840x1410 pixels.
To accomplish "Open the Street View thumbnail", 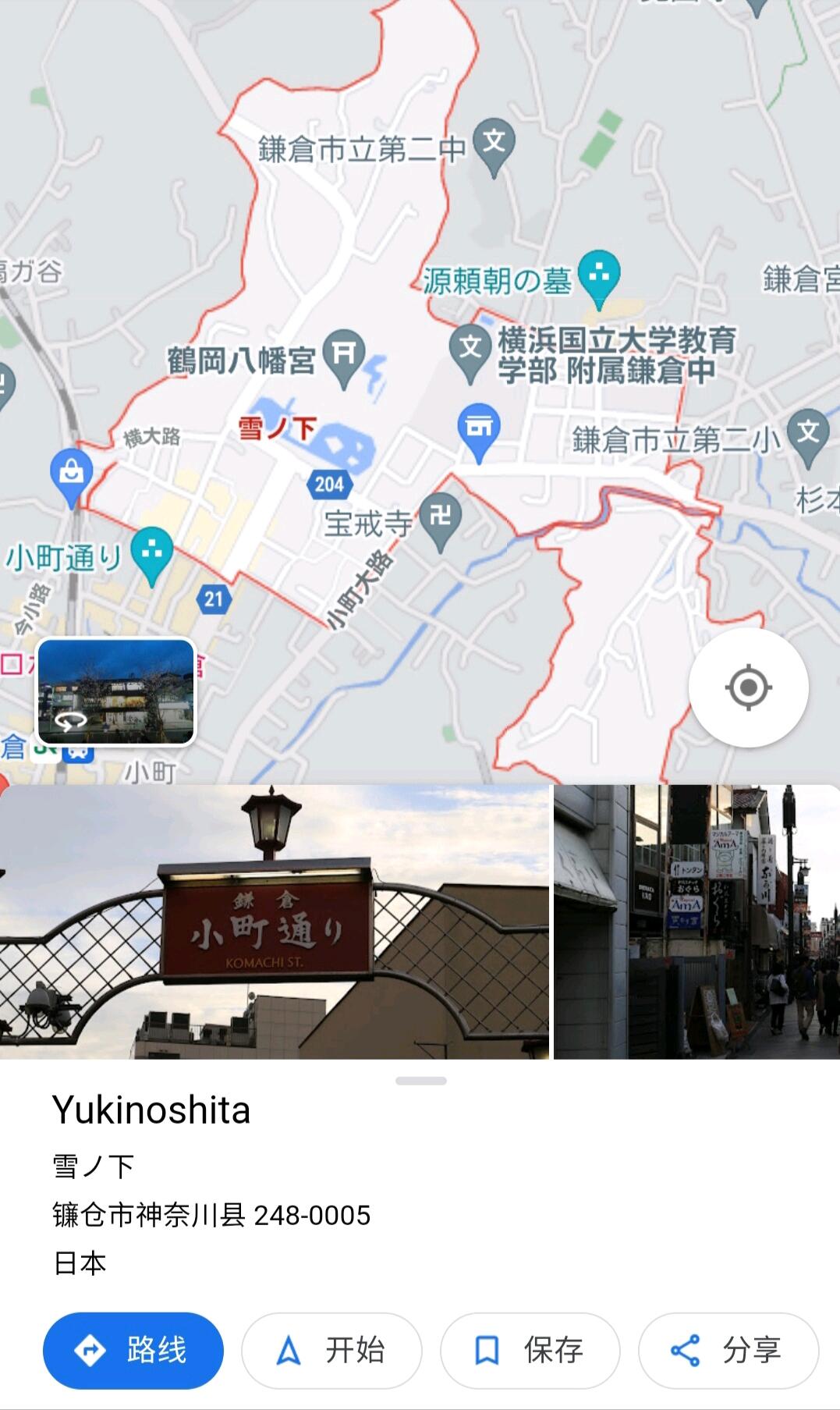I will [116, 691].
